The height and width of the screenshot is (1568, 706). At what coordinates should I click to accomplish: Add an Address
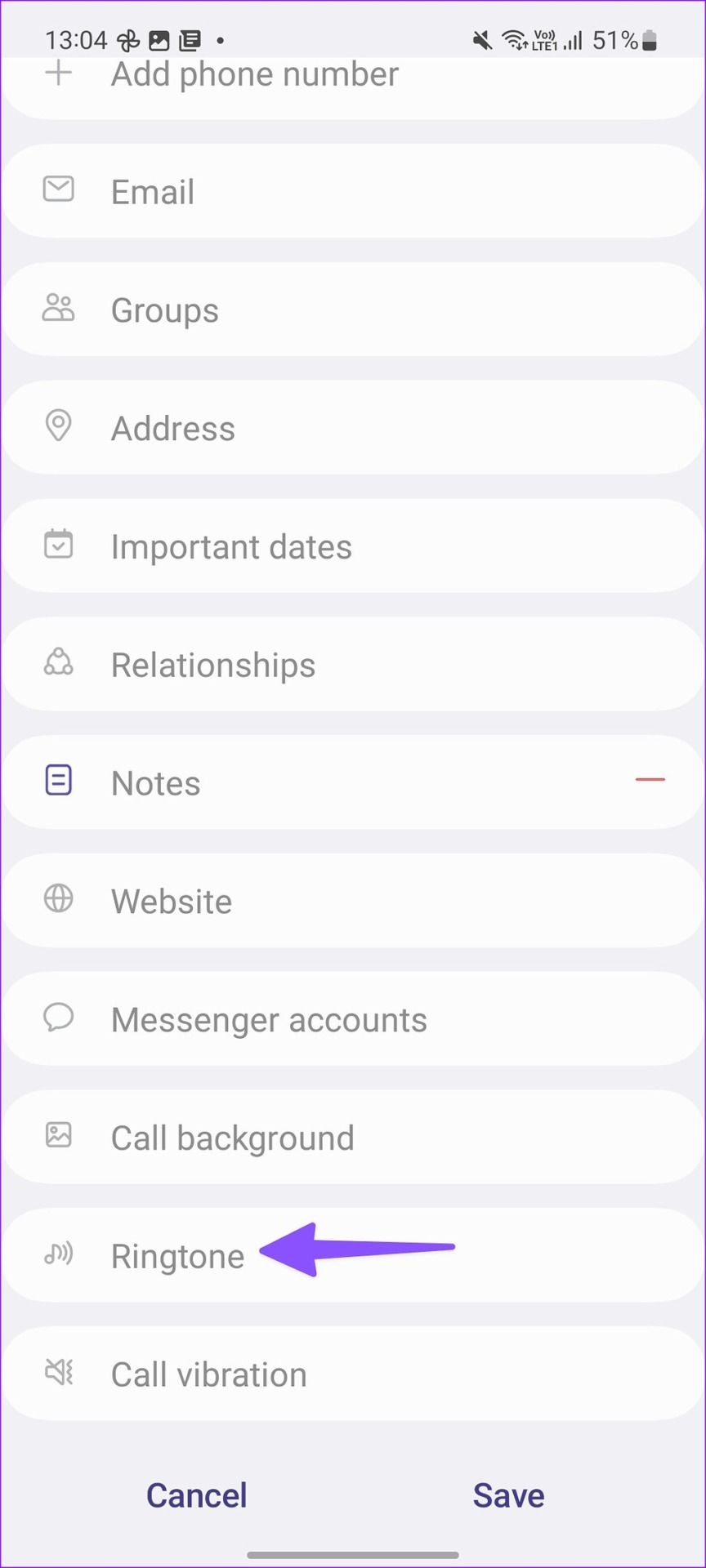353,428
